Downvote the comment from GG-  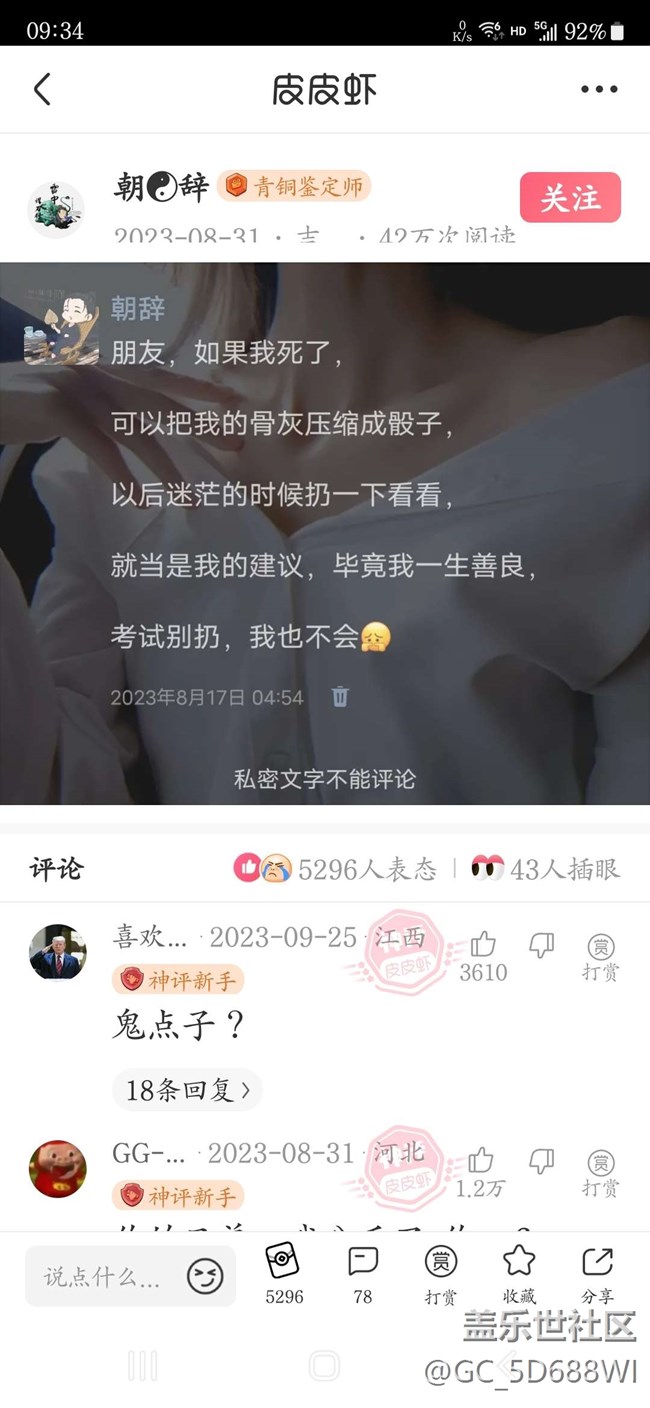[x=541, y=1160]
